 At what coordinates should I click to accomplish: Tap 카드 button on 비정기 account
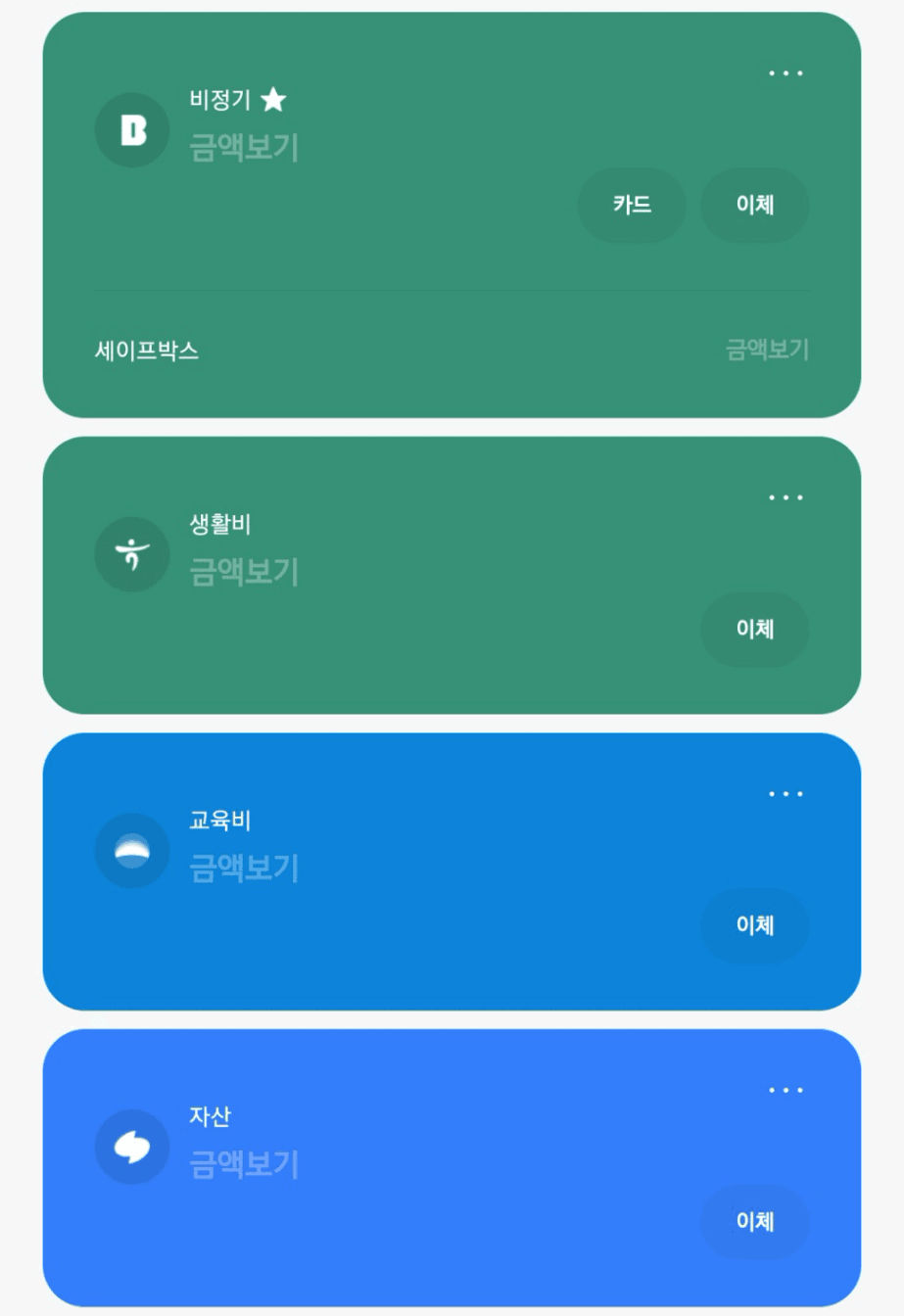tap(632, 205)
